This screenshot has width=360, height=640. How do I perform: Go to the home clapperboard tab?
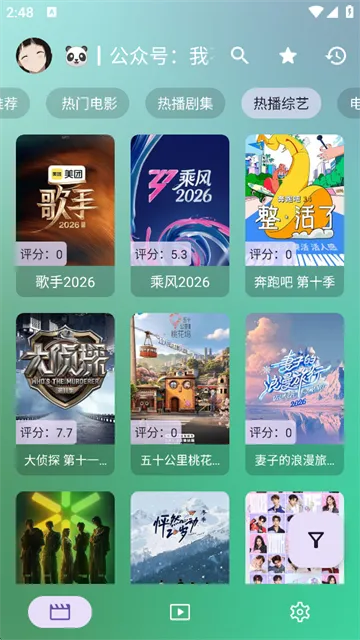coord(60,612)
